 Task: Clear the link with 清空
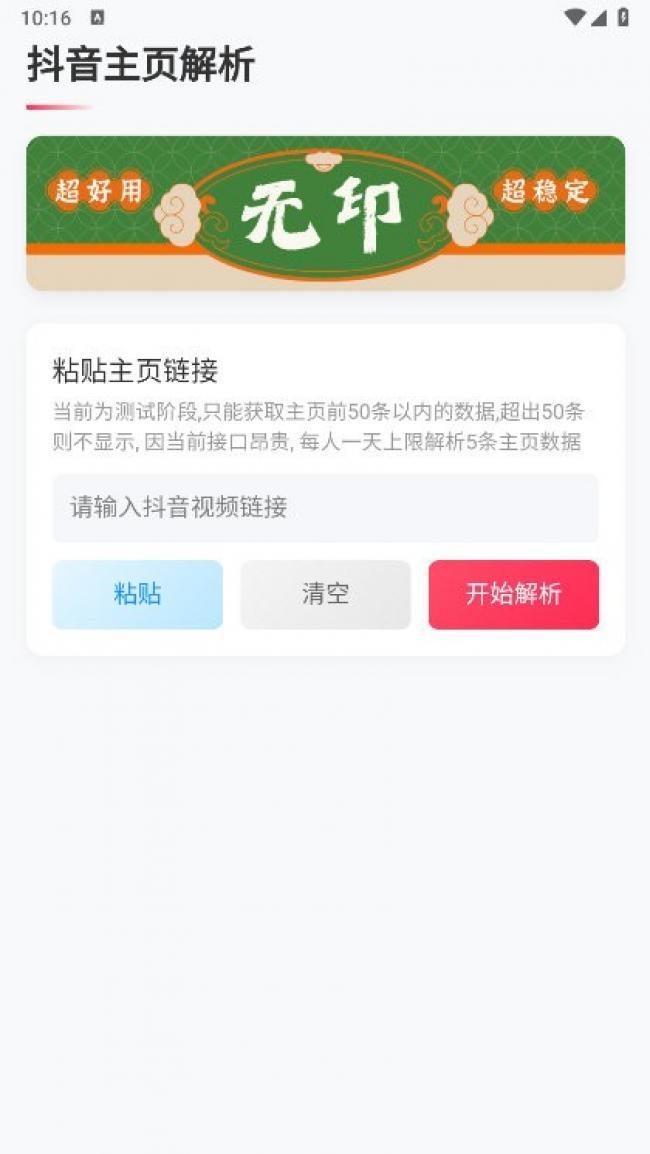coord(325,595)
